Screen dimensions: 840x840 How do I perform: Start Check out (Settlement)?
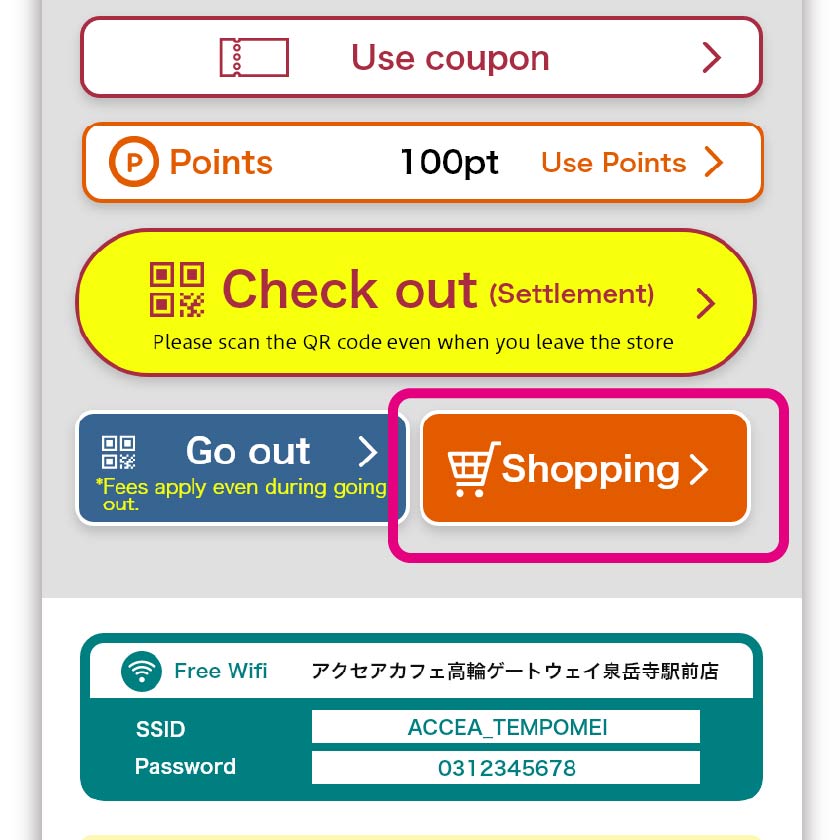coord(415,303)
